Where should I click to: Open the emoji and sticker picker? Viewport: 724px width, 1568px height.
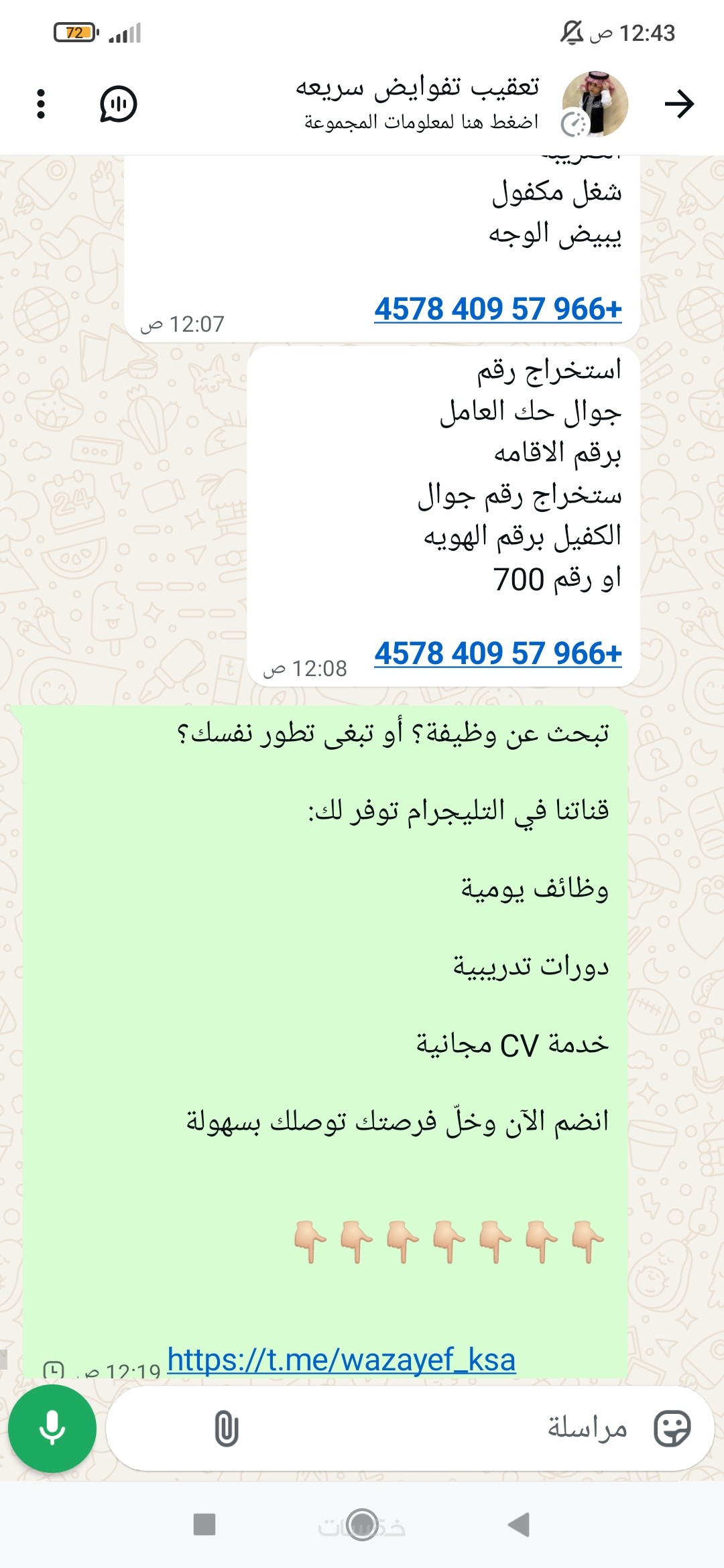coord(672,1428)
